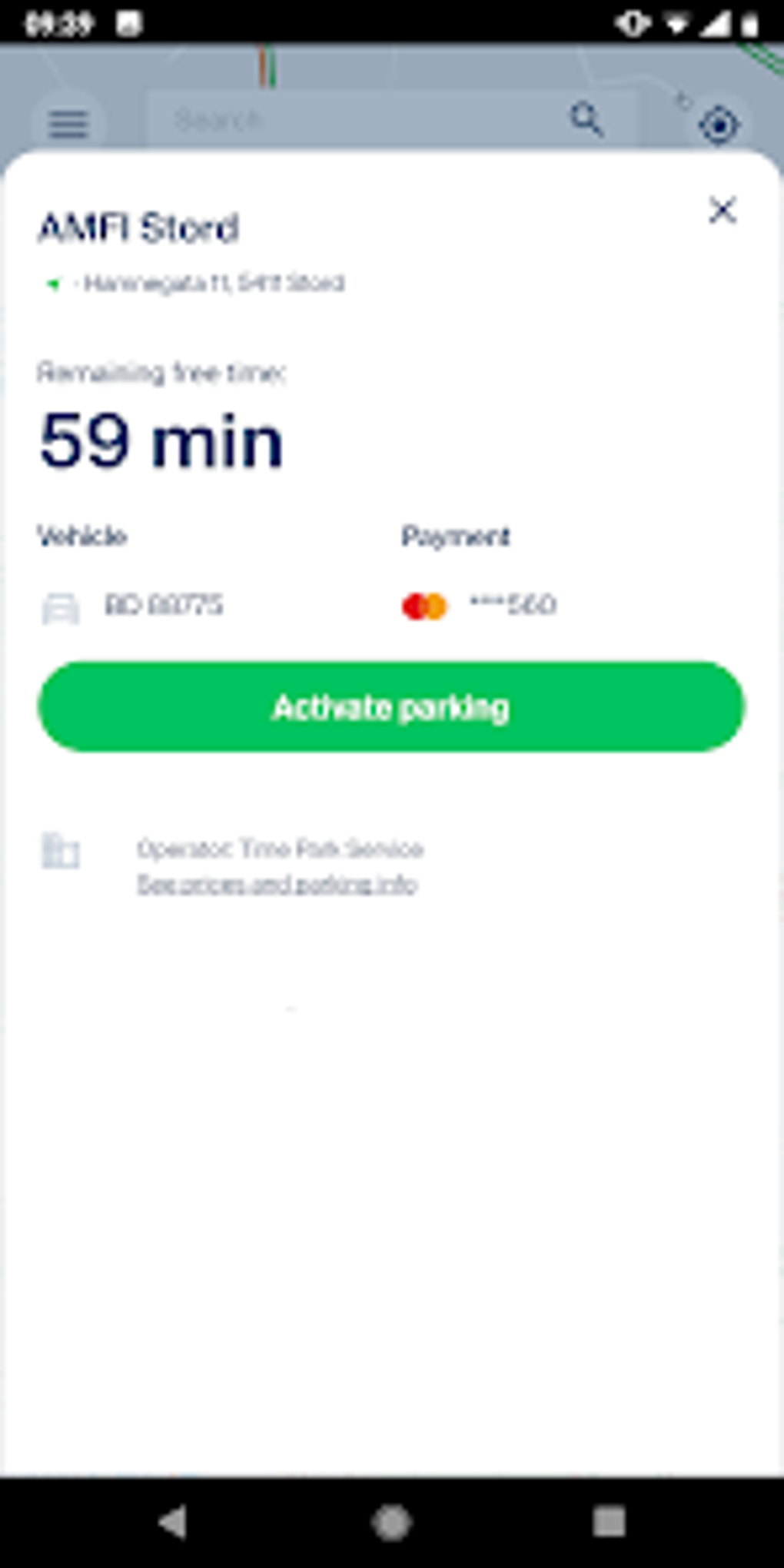This screenshot has width=784, height=1568.
Task: Tap the Mastercard payment icon
Action: tap(426, 606)
